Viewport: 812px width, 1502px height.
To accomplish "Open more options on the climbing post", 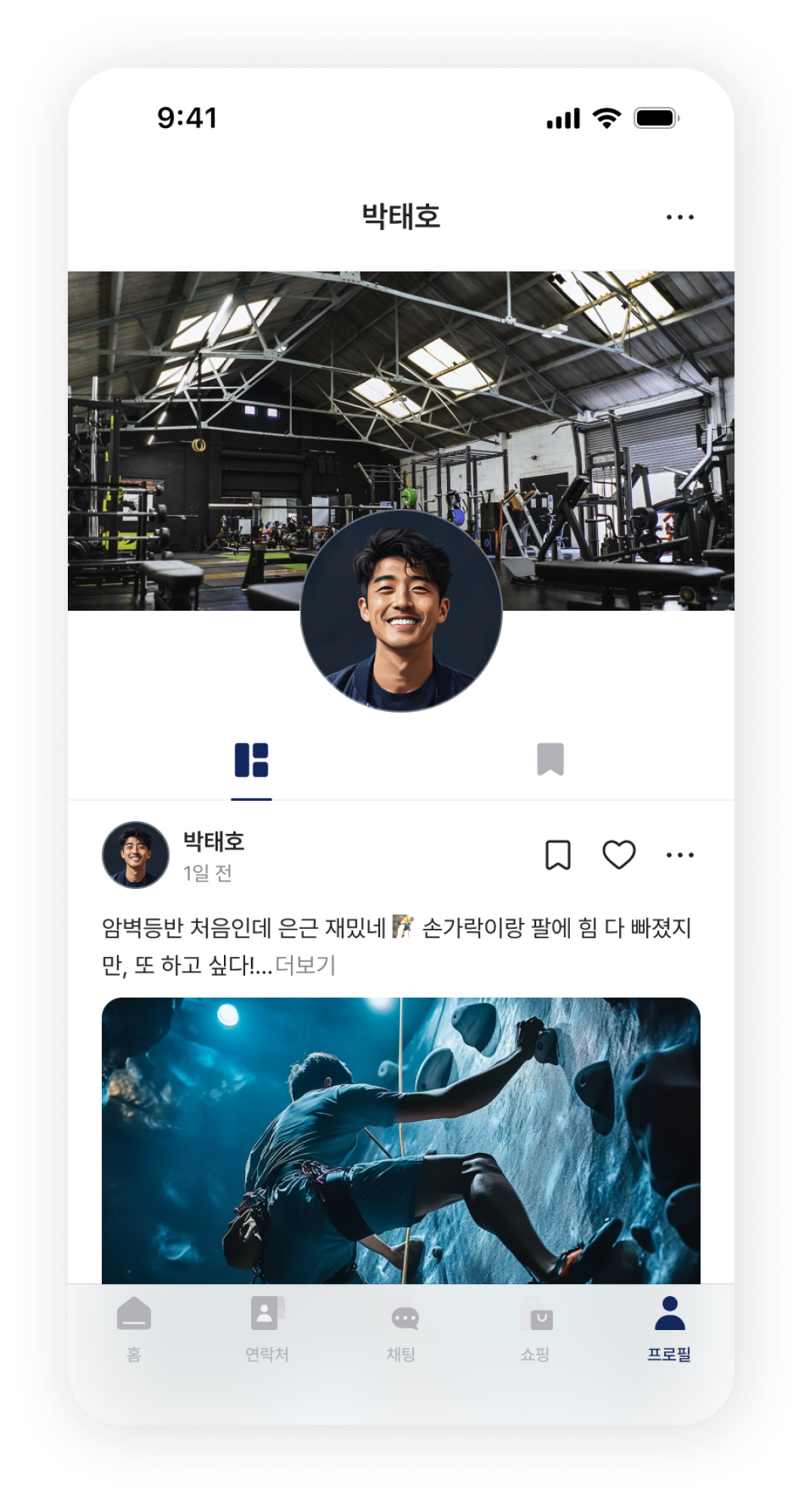I will point(679,855).
